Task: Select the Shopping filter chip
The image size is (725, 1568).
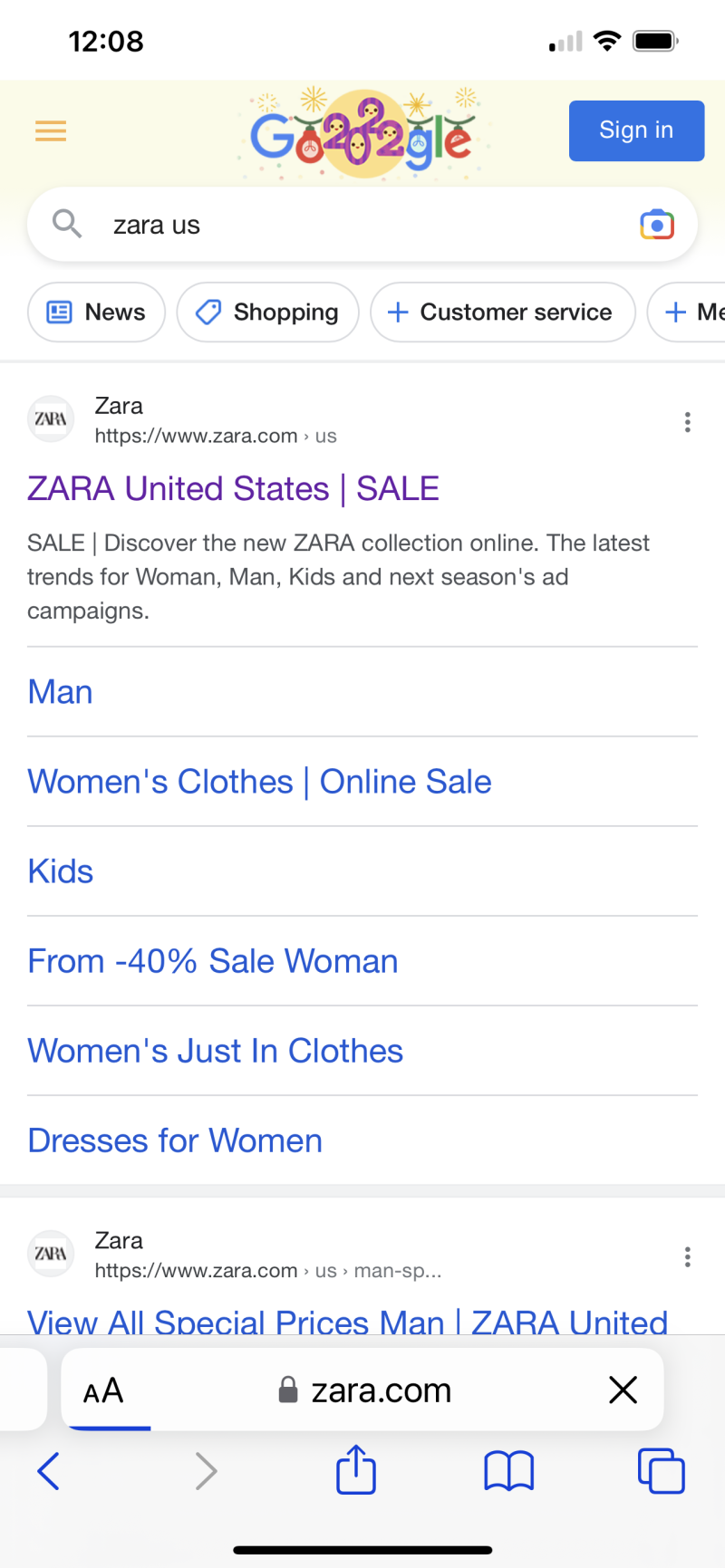Action: coord(267,313)
